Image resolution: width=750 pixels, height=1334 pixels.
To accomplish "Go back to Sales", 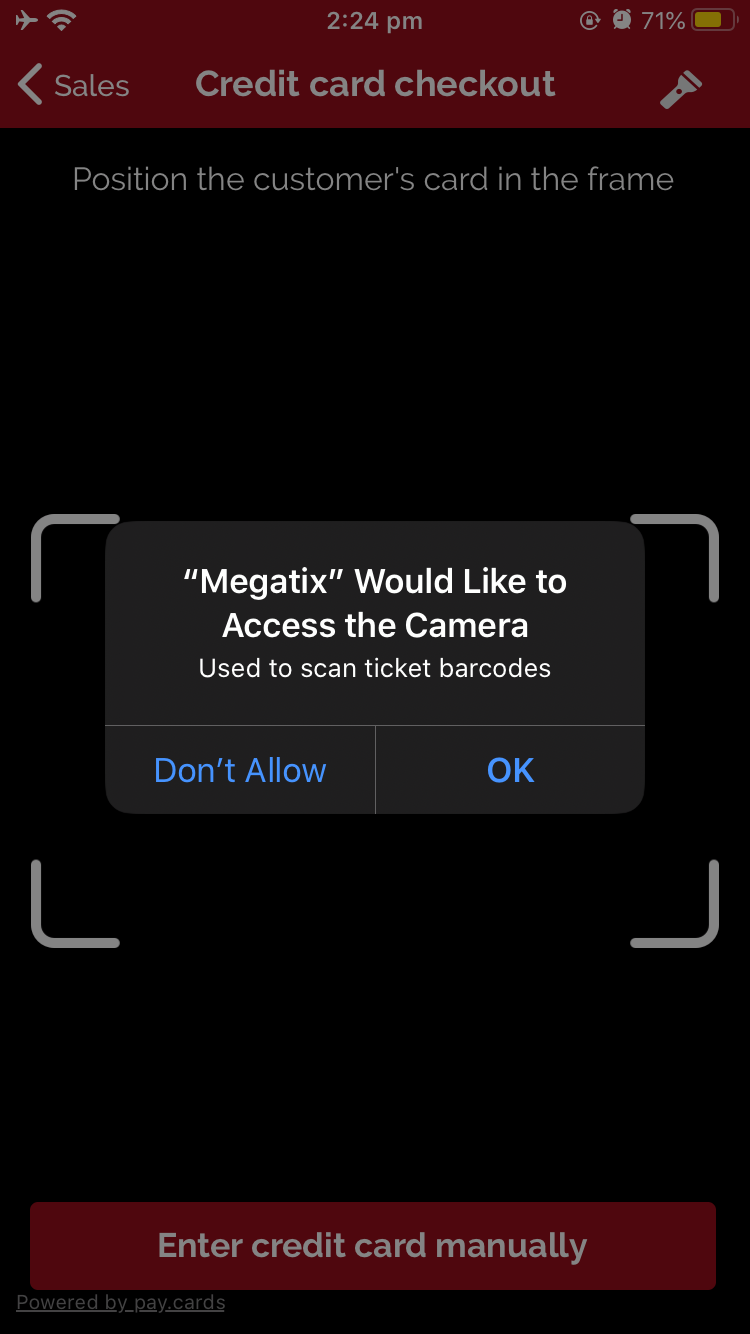I will tap(73, 85).
